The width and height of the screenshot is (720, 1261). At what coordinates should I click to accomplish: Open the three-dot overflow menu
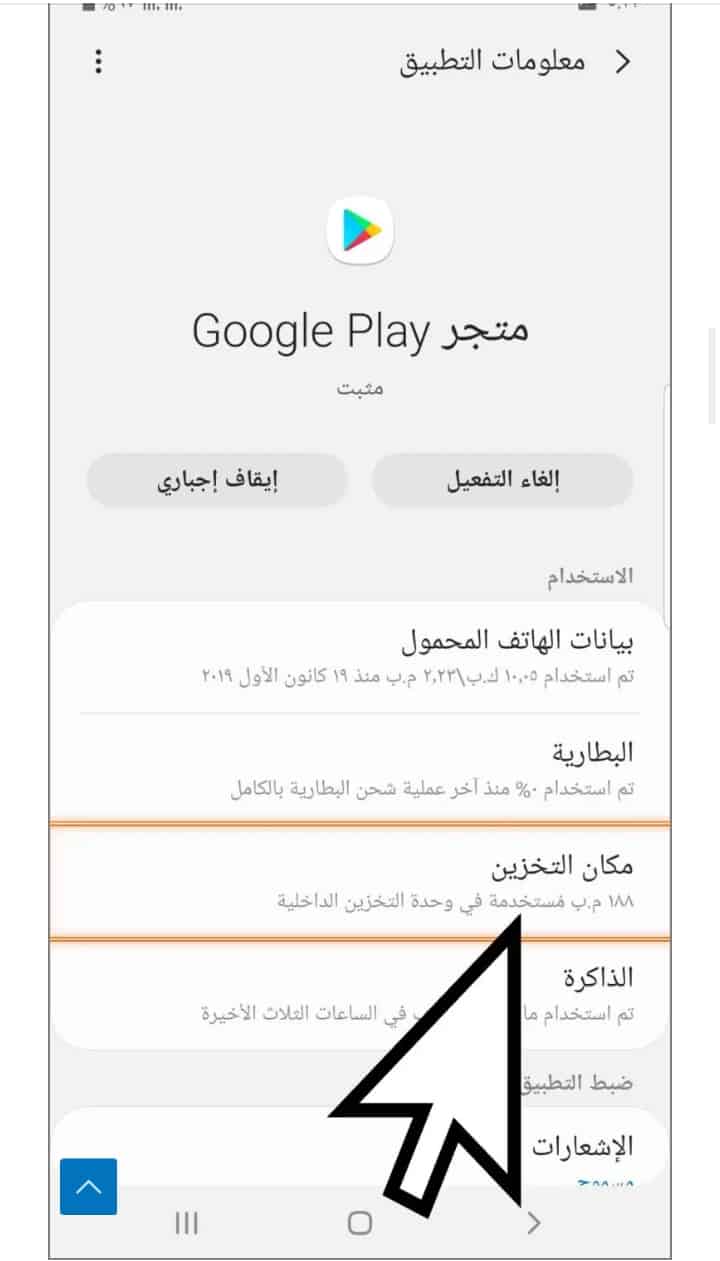pos(98,62)
